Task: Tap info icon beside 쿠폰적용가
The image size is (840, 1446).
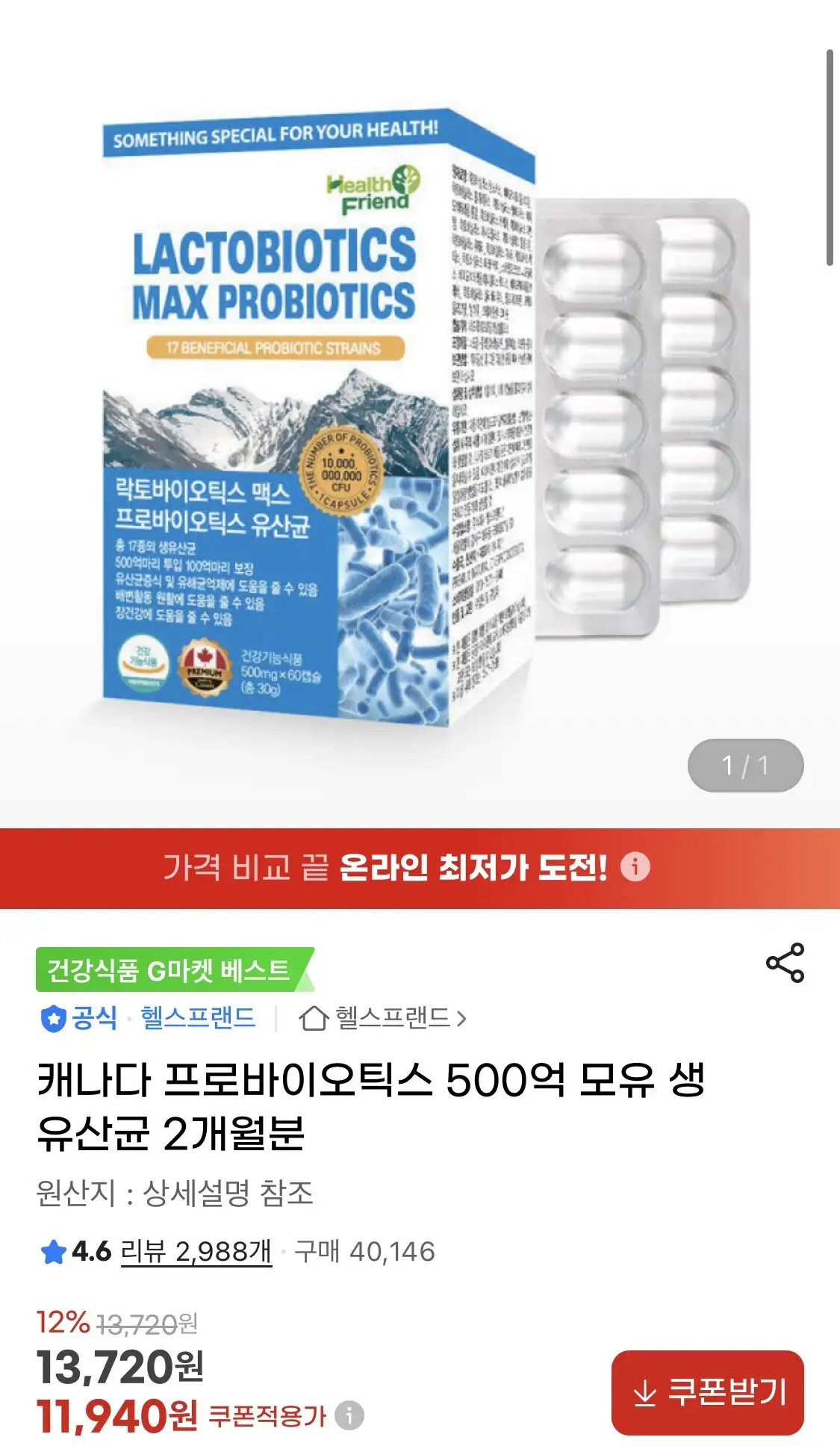Action: point(349,1415)
